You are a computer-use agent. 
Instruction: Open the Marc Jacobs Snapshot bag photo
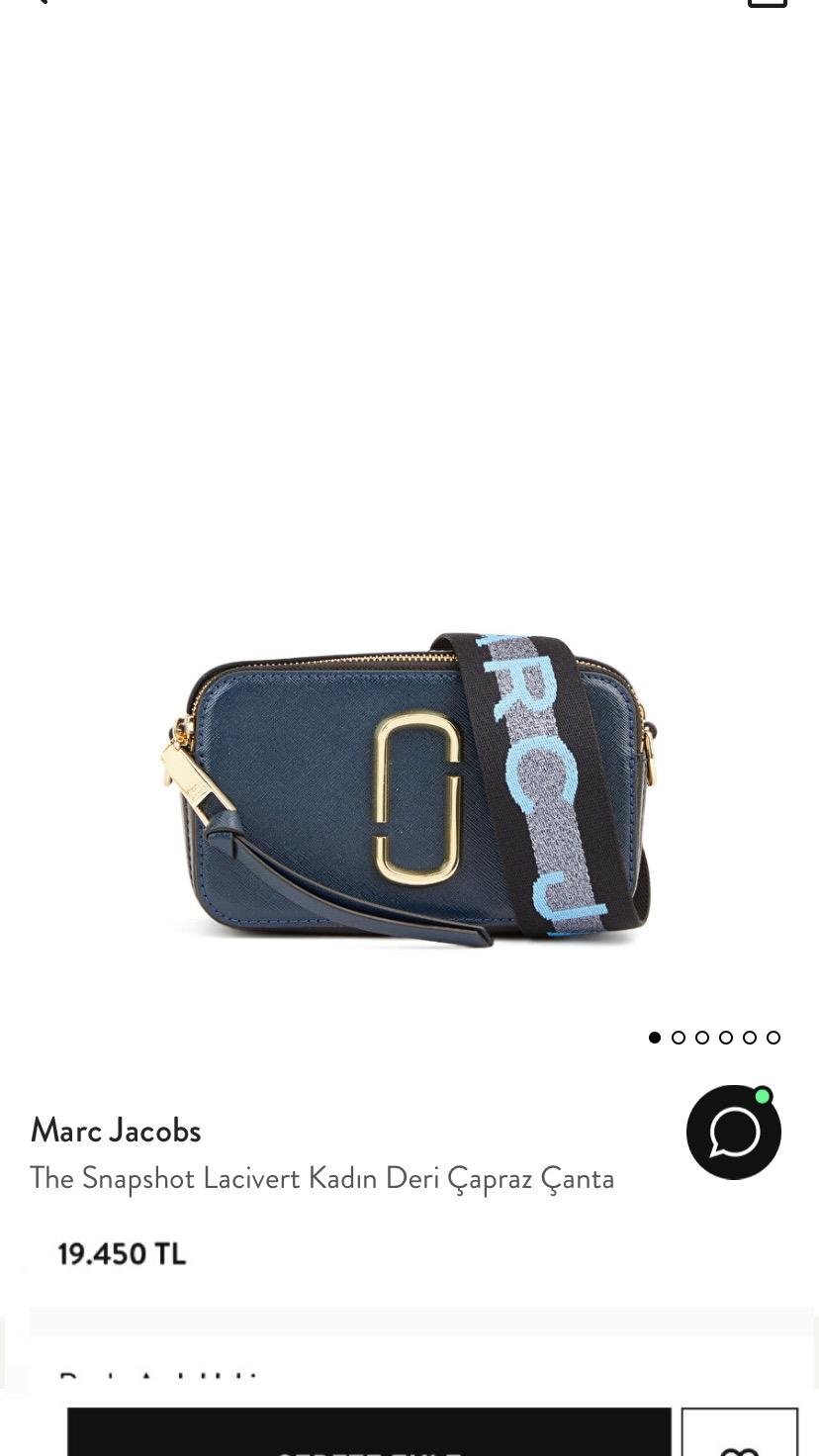tap(409, 790)
